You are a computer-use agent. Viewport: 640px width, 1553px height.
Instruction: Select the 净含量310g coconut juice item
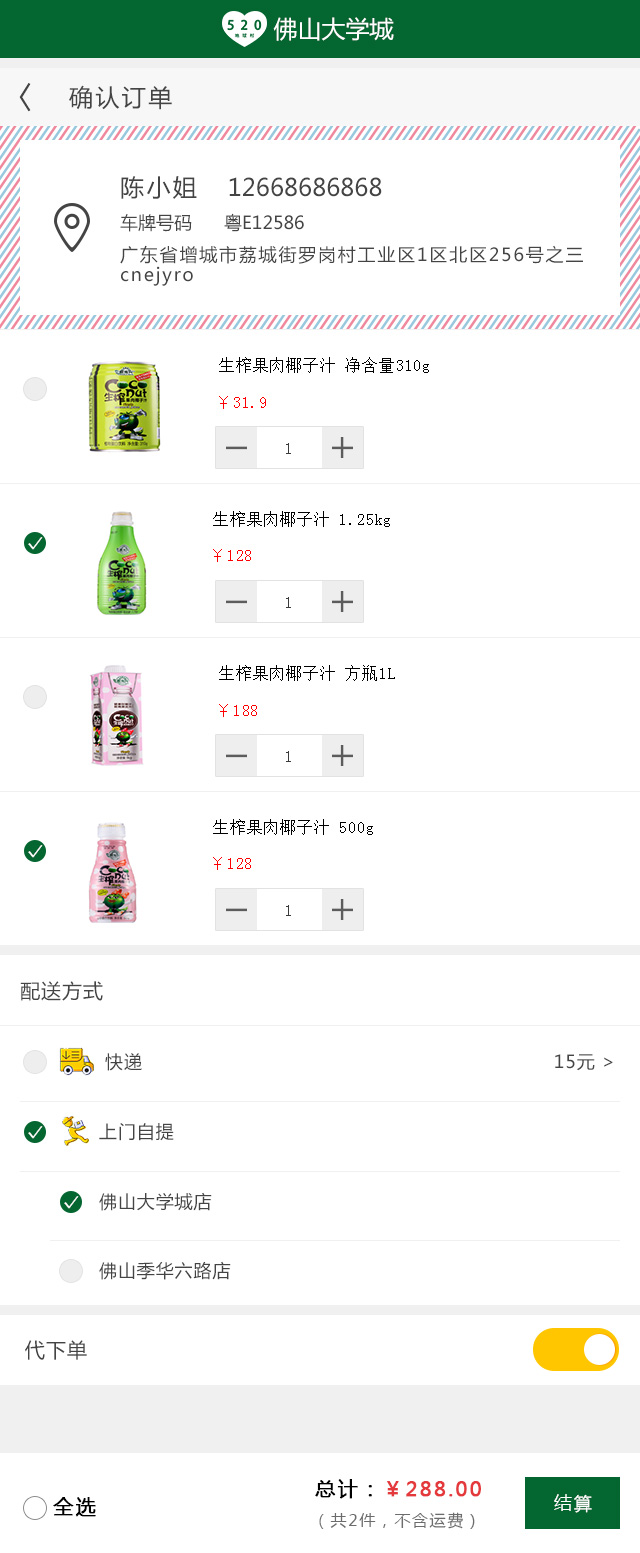[x=35, y=389]
